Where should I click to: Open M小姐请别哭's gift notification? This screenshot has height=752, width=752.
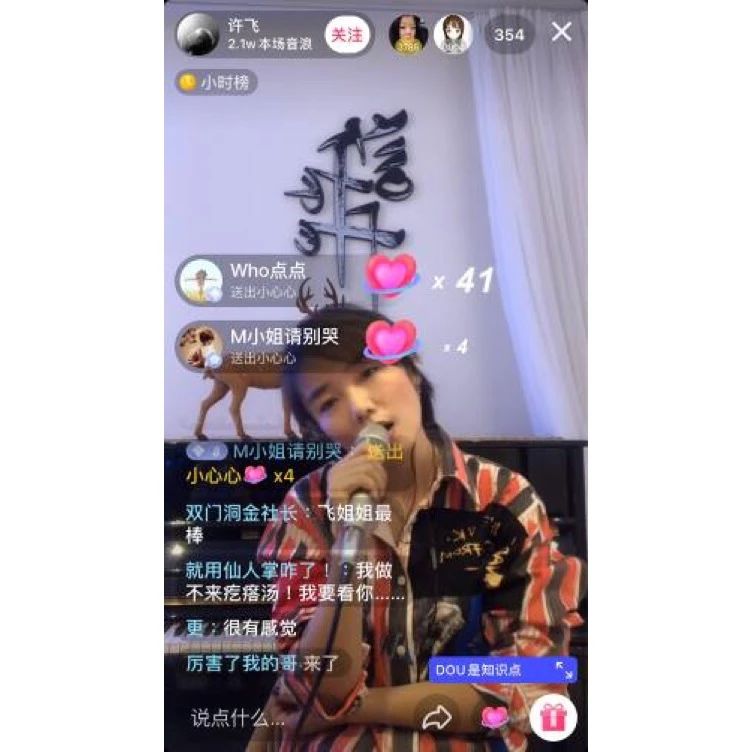[x=268, y=344]
